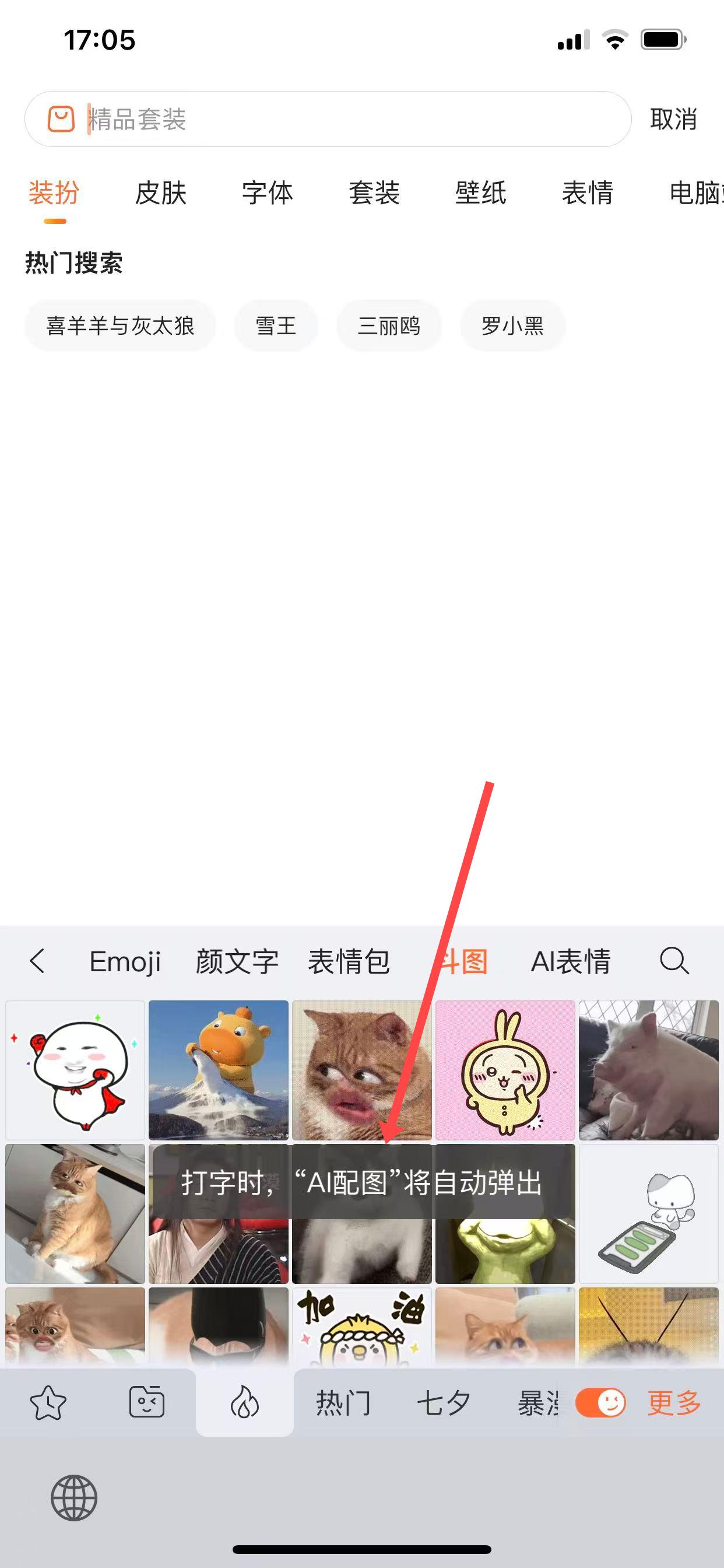Screen dimensions: 724x1568
Task: Select the 壁纸 tab
Action: pos(481,194)
